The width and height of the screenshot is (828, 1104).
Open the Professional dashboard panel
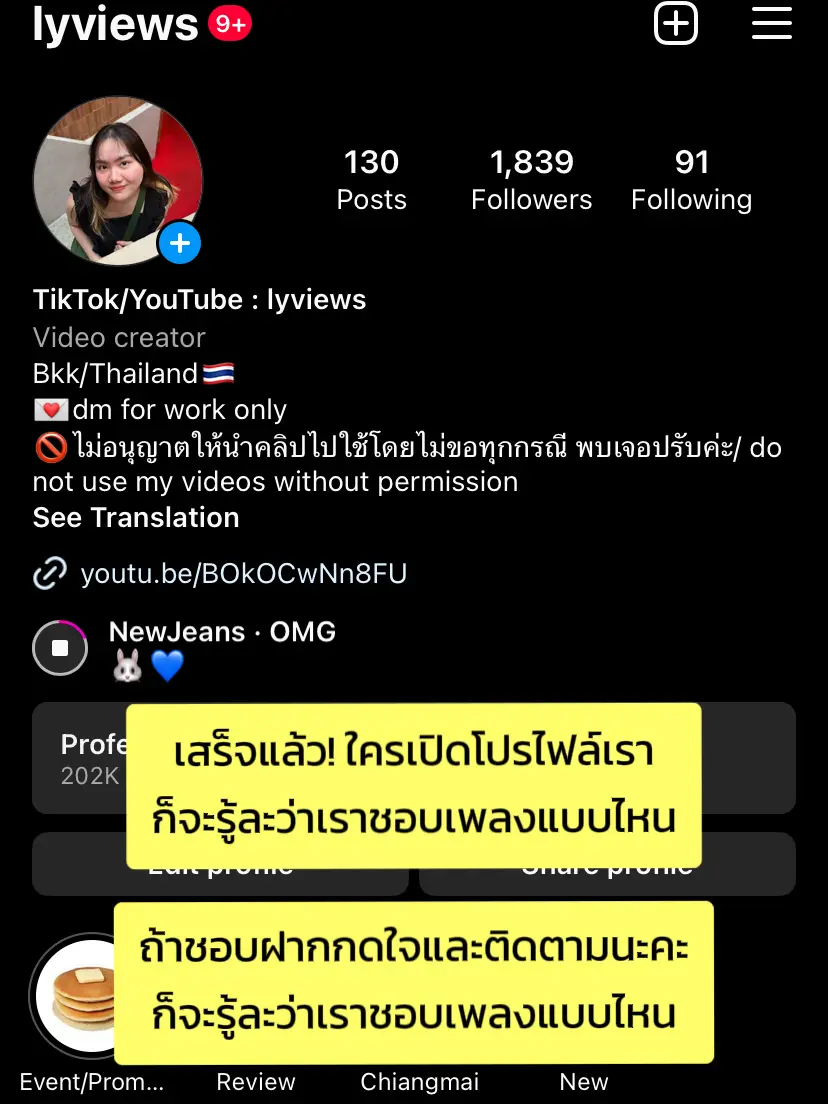click(x=80, y=757)
